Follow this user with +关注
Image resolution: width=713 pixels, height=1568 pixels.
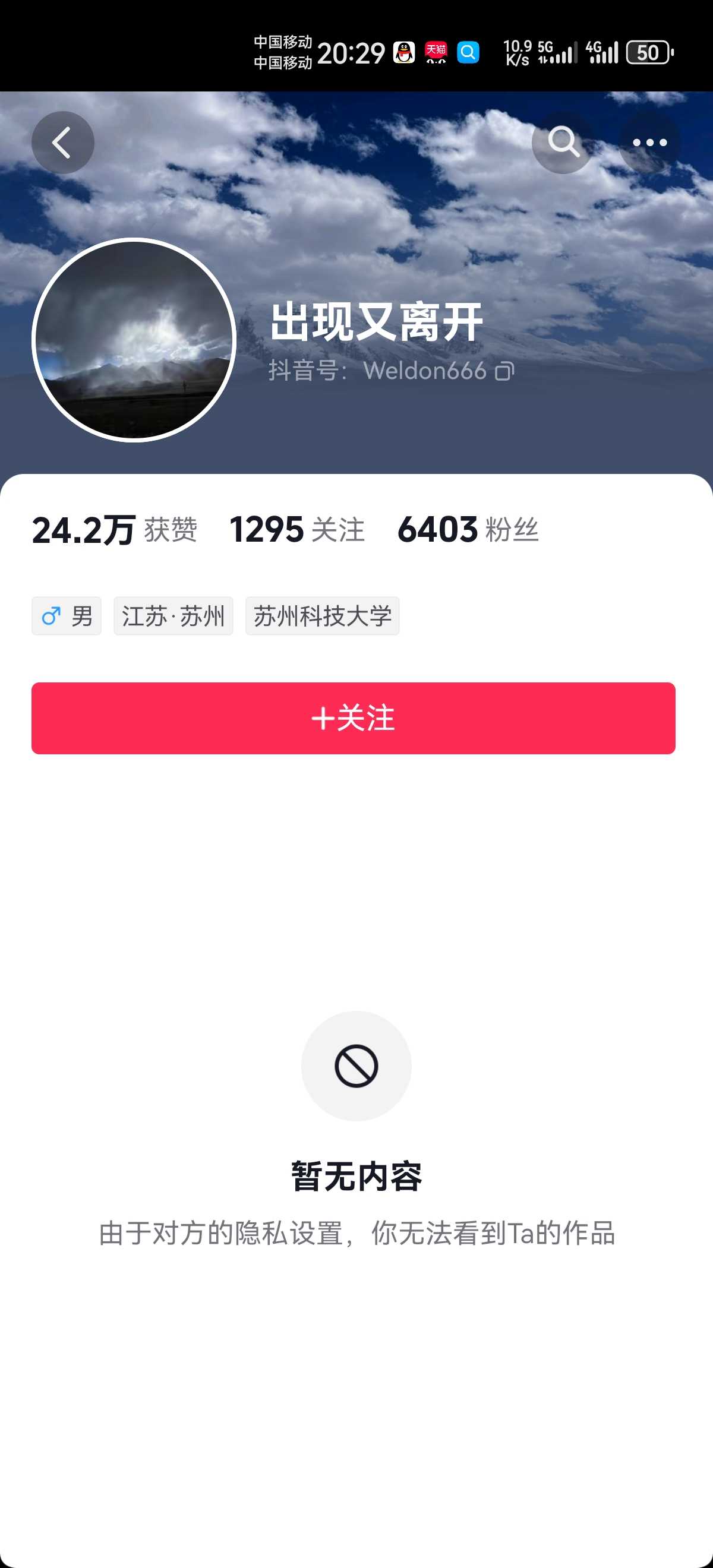click(353, 718)
